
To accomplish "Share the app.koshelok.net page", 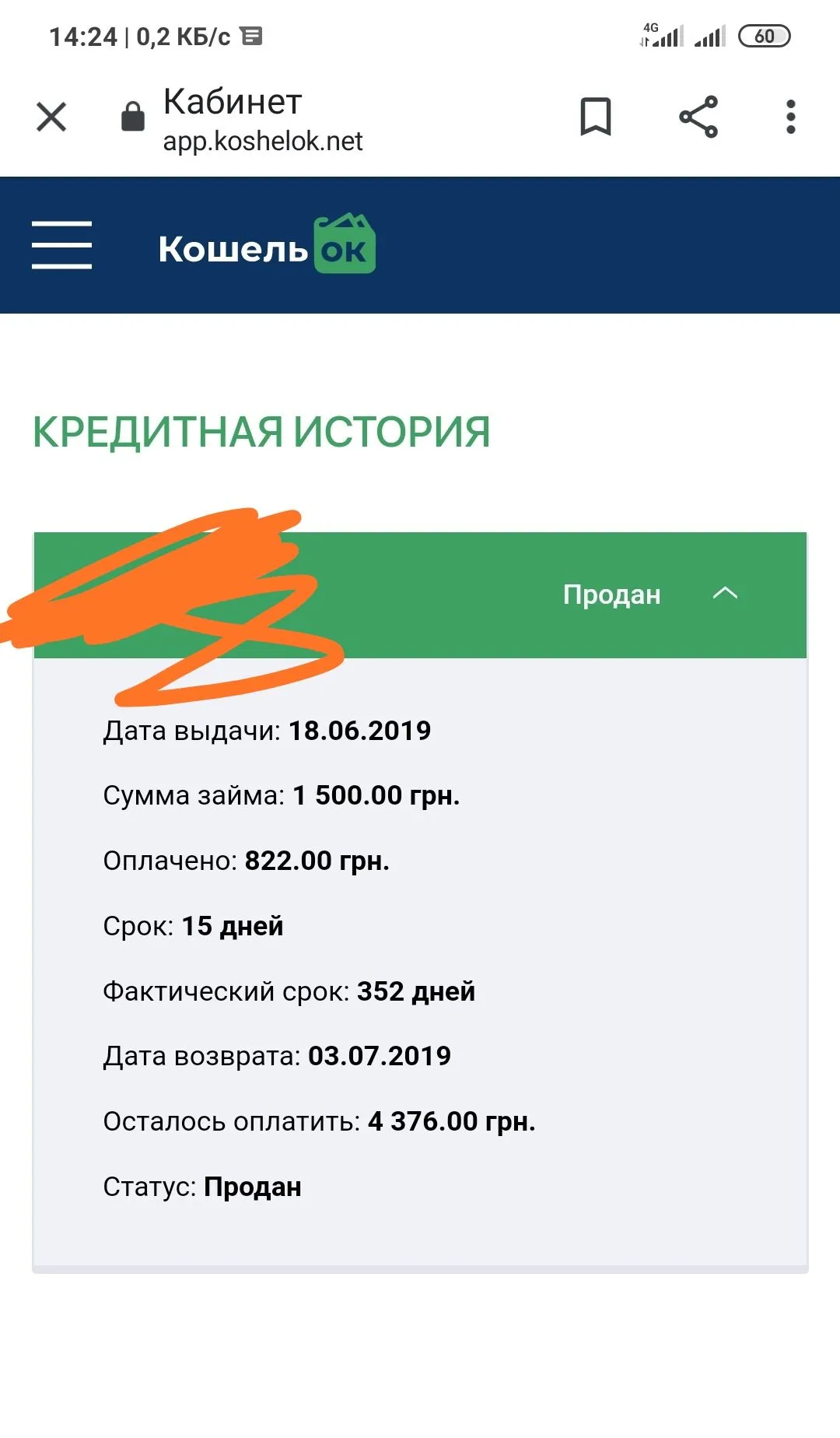I will [x=698, y=117].
